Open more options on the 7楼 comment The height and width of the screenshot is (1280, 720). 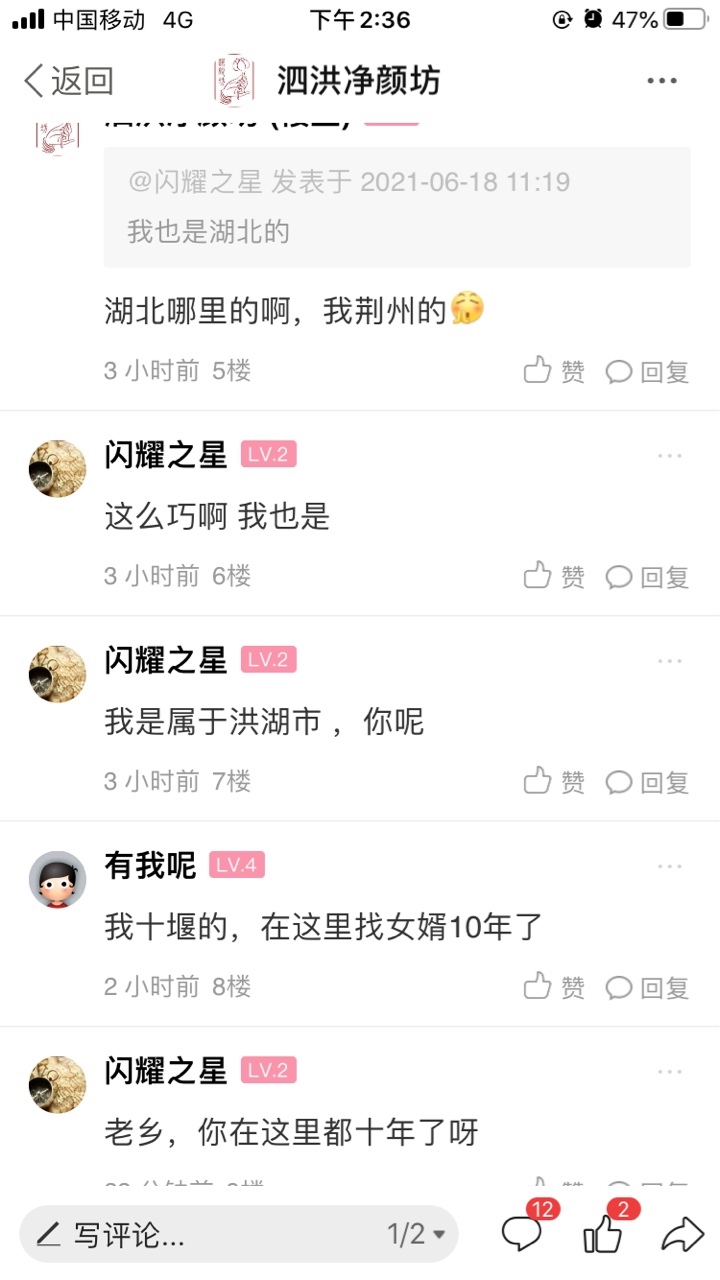click(669, 661)
